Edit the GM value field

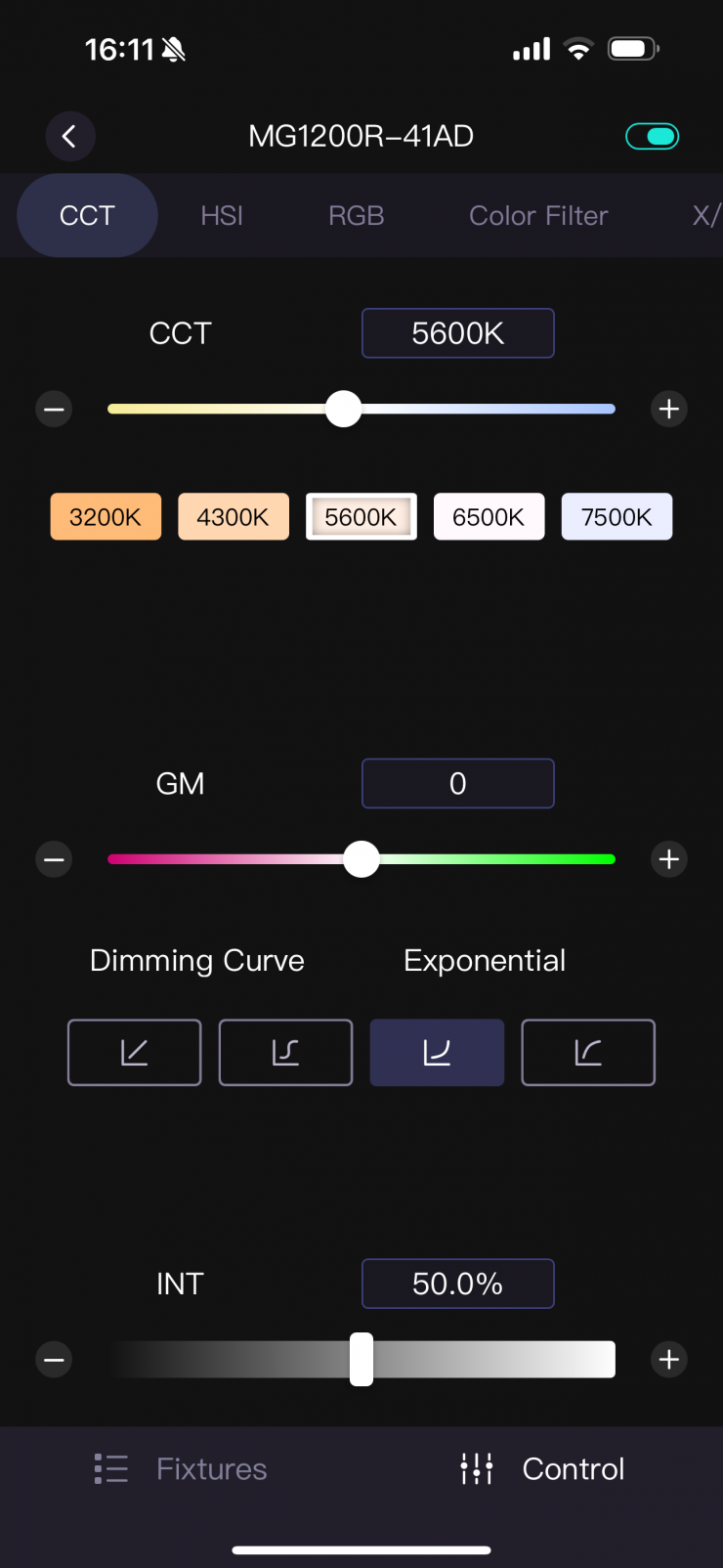tap(457, 784)
